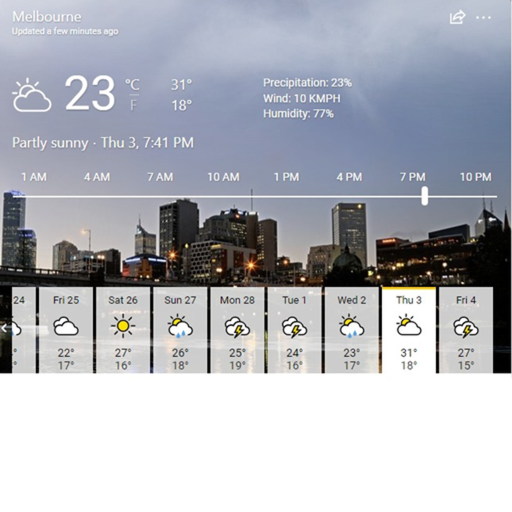Switch temperature units to Fahrenheit
512x512 pixels.
[133, 105]
